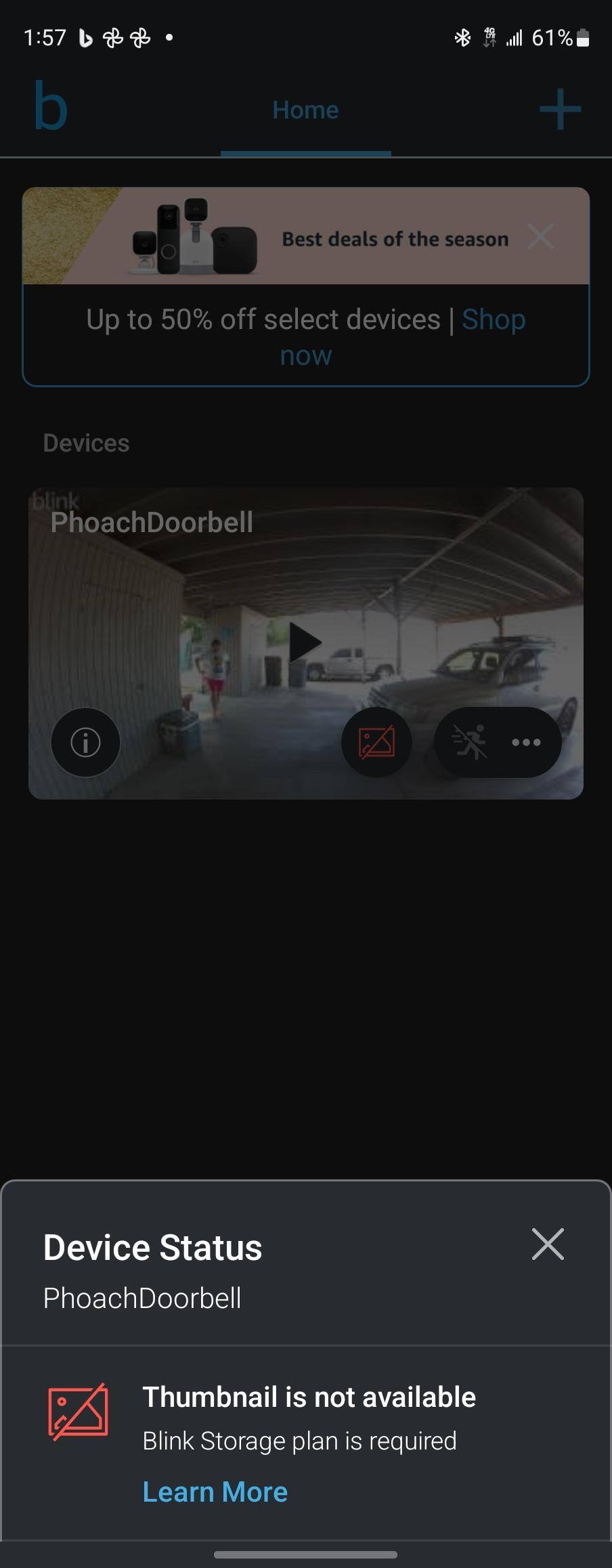Select the Home tab
Image resolution: width=612 pixels, height=1568 pixels.
point(305,110)
